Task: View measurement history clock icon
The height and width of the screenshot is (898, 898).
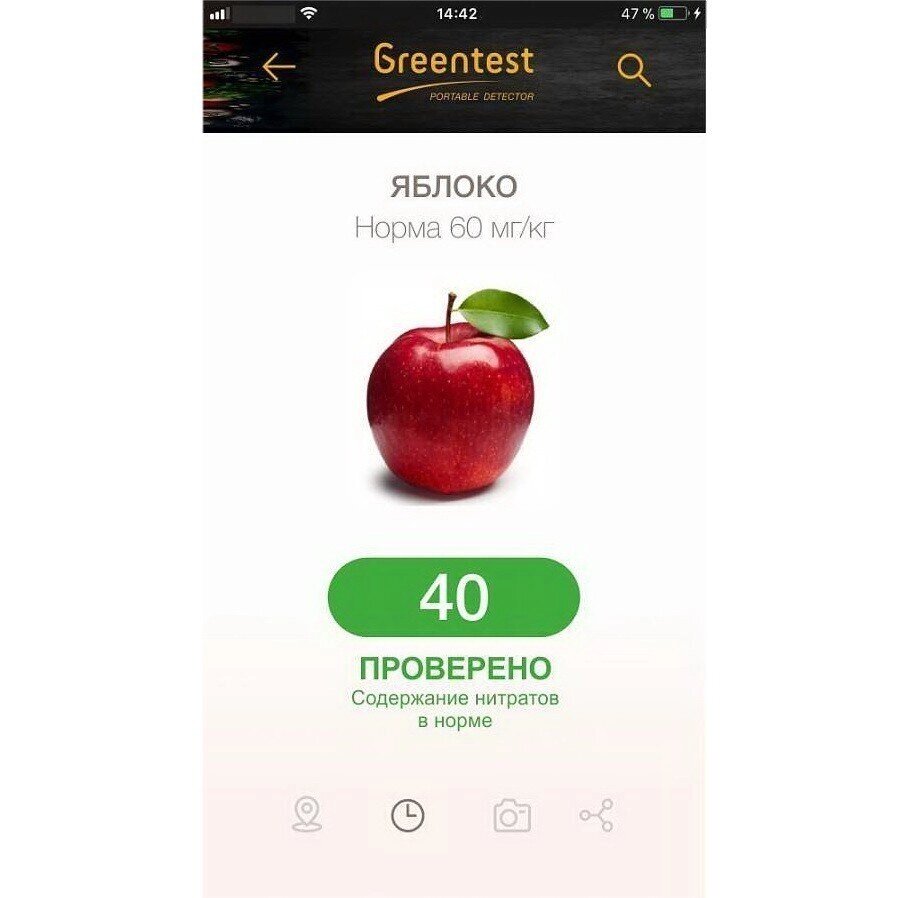Action: pyautogui.click(x=407, y=816)
